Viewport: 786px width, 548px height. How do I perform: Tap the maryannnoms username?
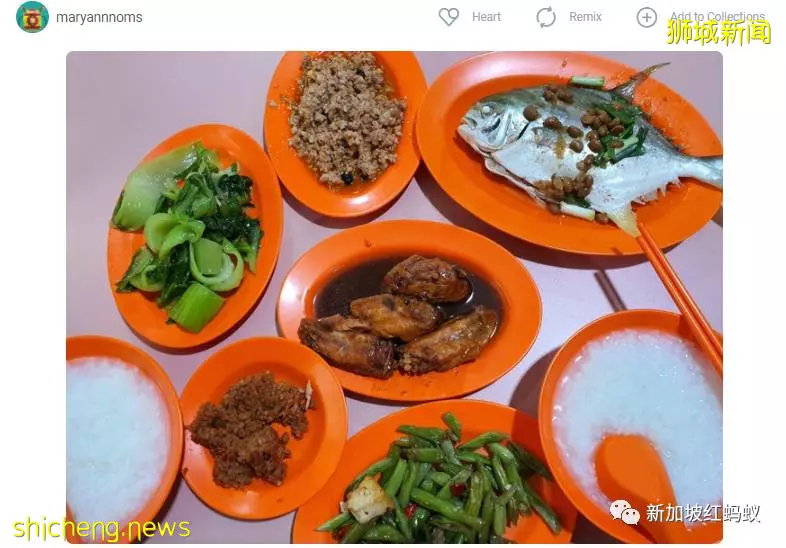(x=99, y=17)
